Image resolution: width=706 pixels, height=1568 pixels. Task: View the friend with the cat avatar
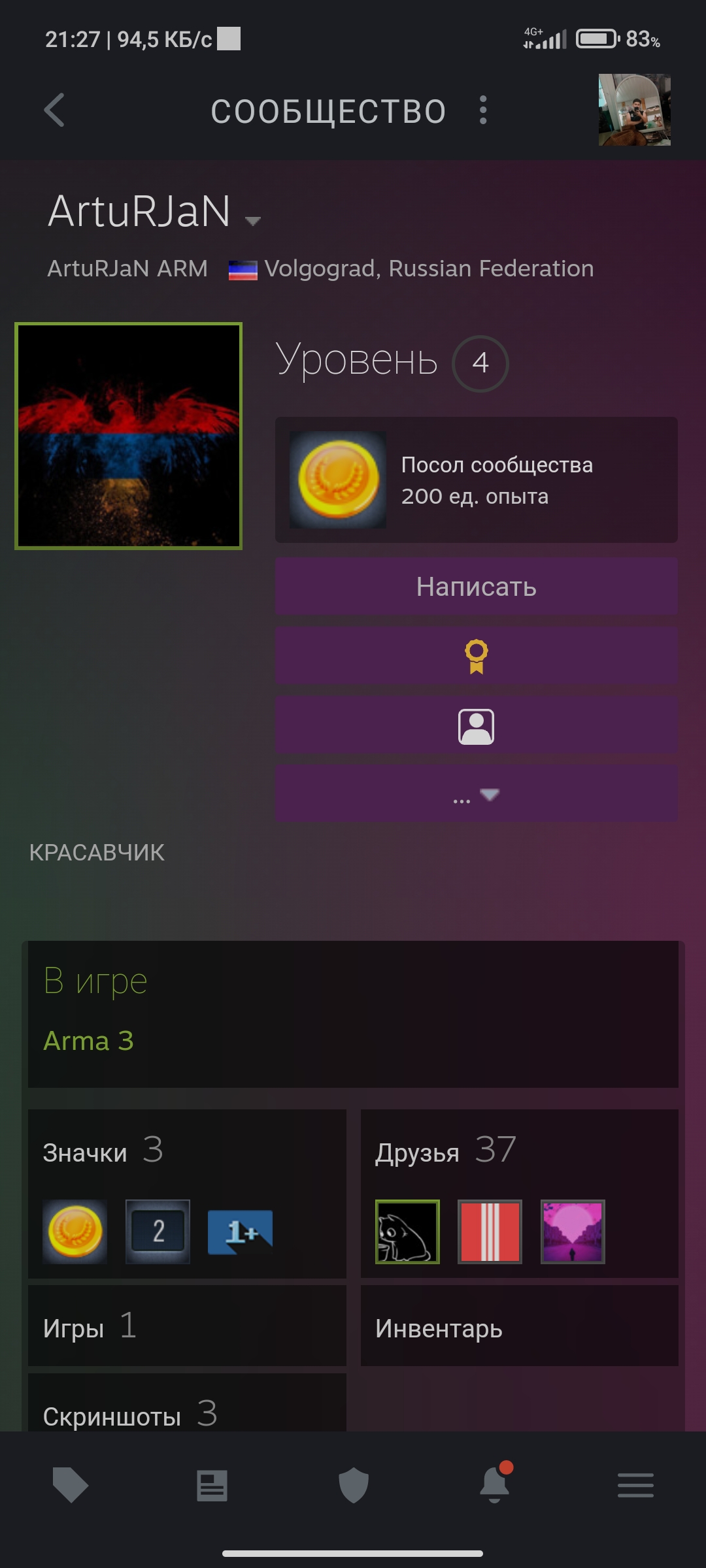click(x=407, y=1232)
